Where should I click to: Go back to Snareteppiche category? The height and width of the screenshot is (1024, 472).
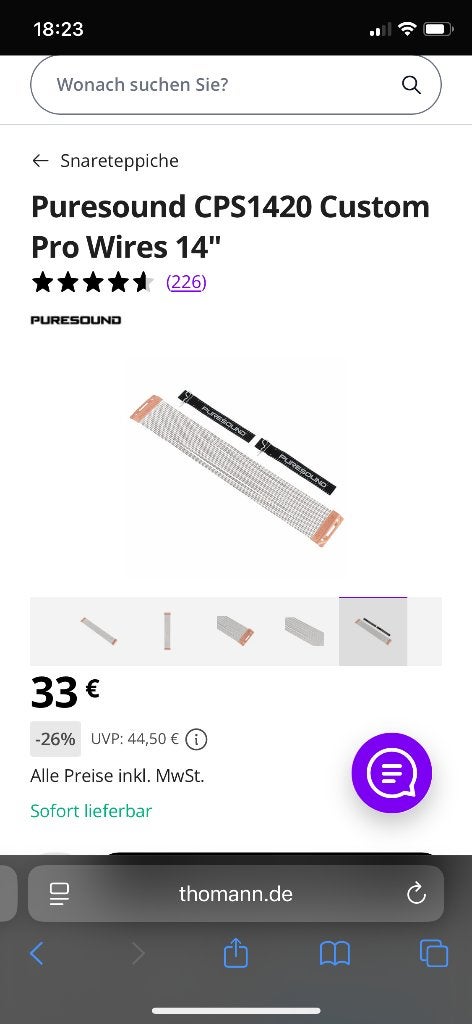105,161
